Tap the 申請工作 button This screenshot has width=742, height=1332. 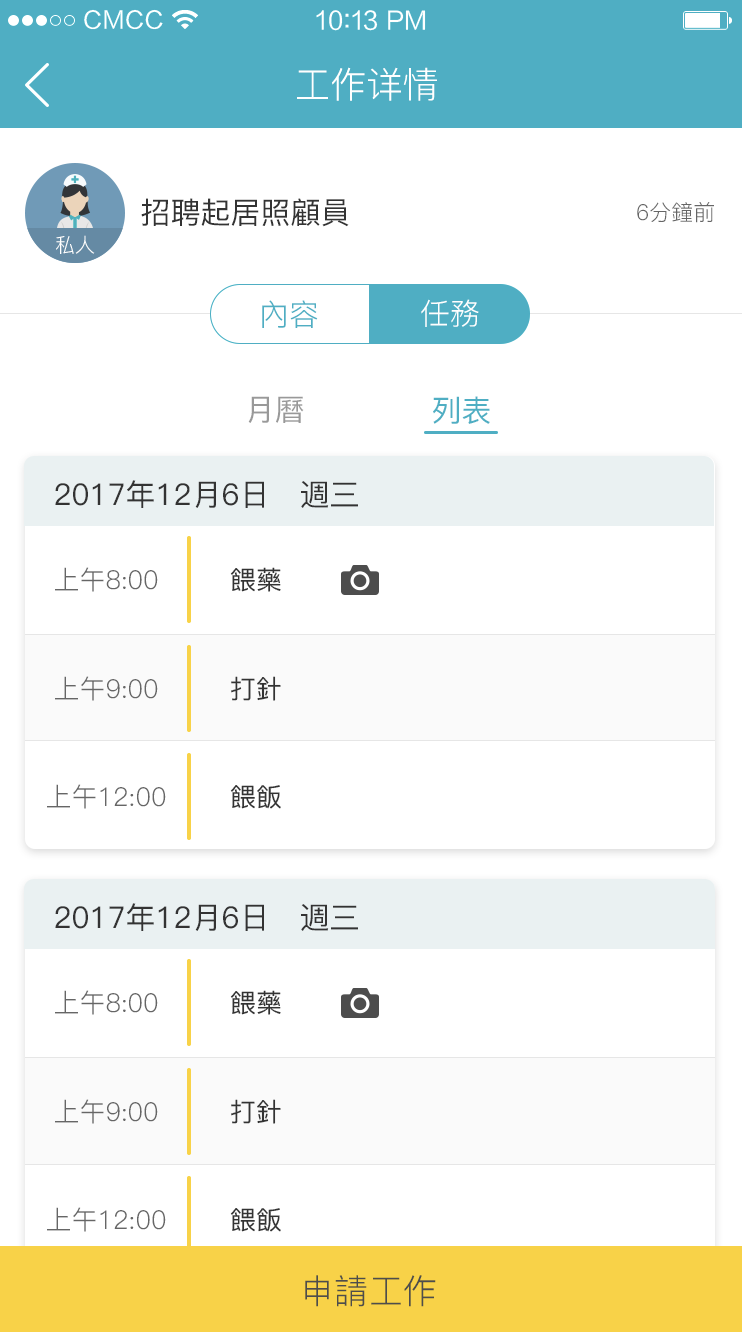(371, 1289)
